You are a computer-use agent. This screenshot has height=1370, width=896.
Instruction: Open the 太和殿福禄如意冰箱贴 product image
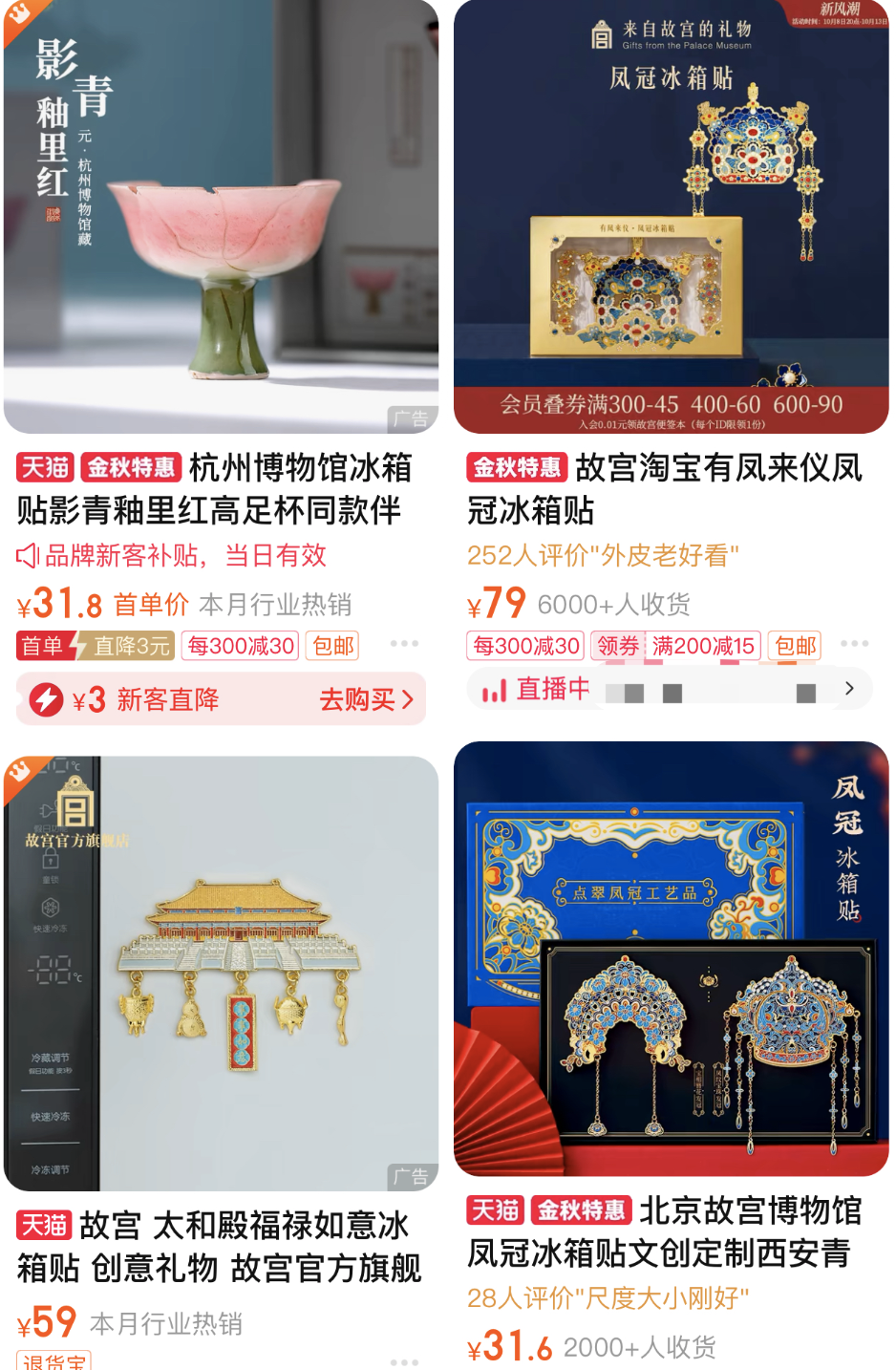(221, 973)
